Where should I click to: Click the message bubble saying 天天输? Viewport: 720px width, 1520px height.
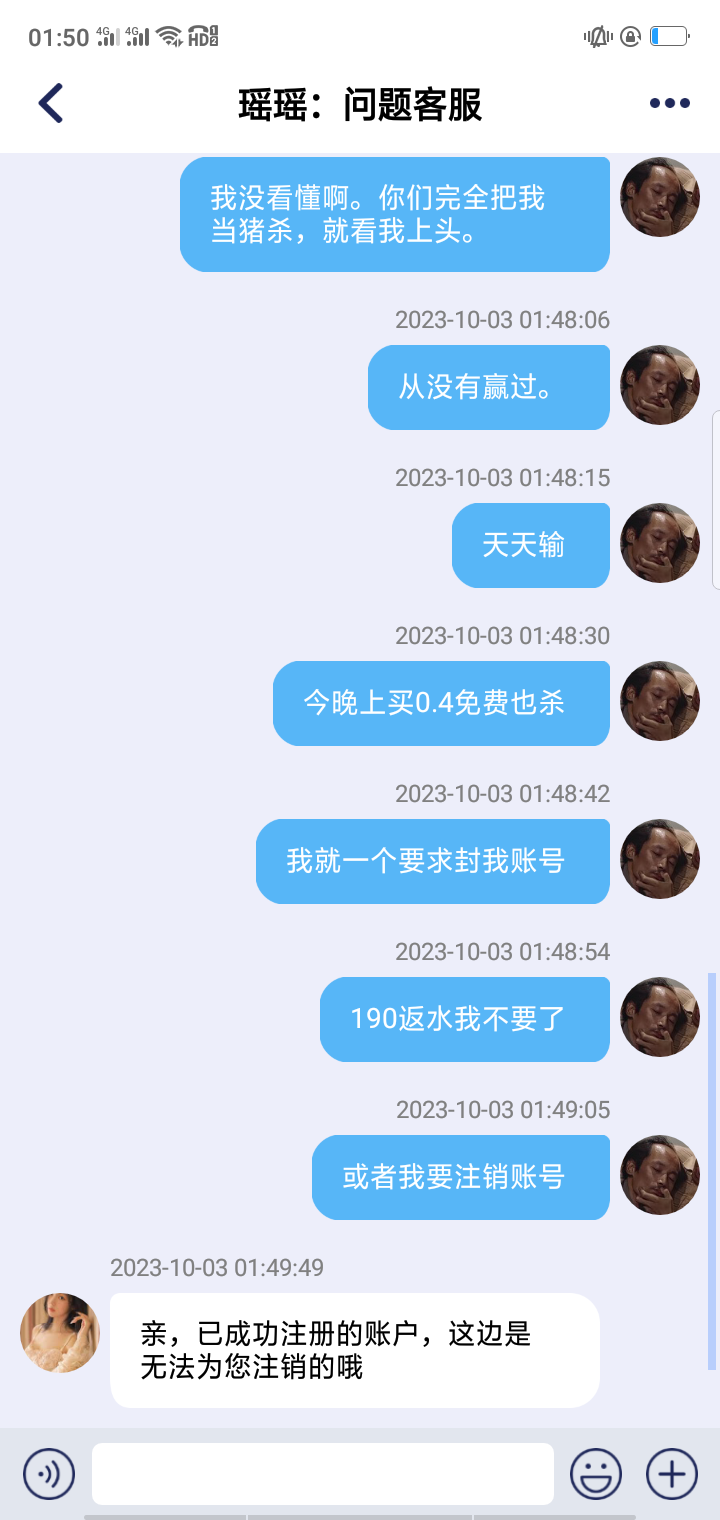530,545
